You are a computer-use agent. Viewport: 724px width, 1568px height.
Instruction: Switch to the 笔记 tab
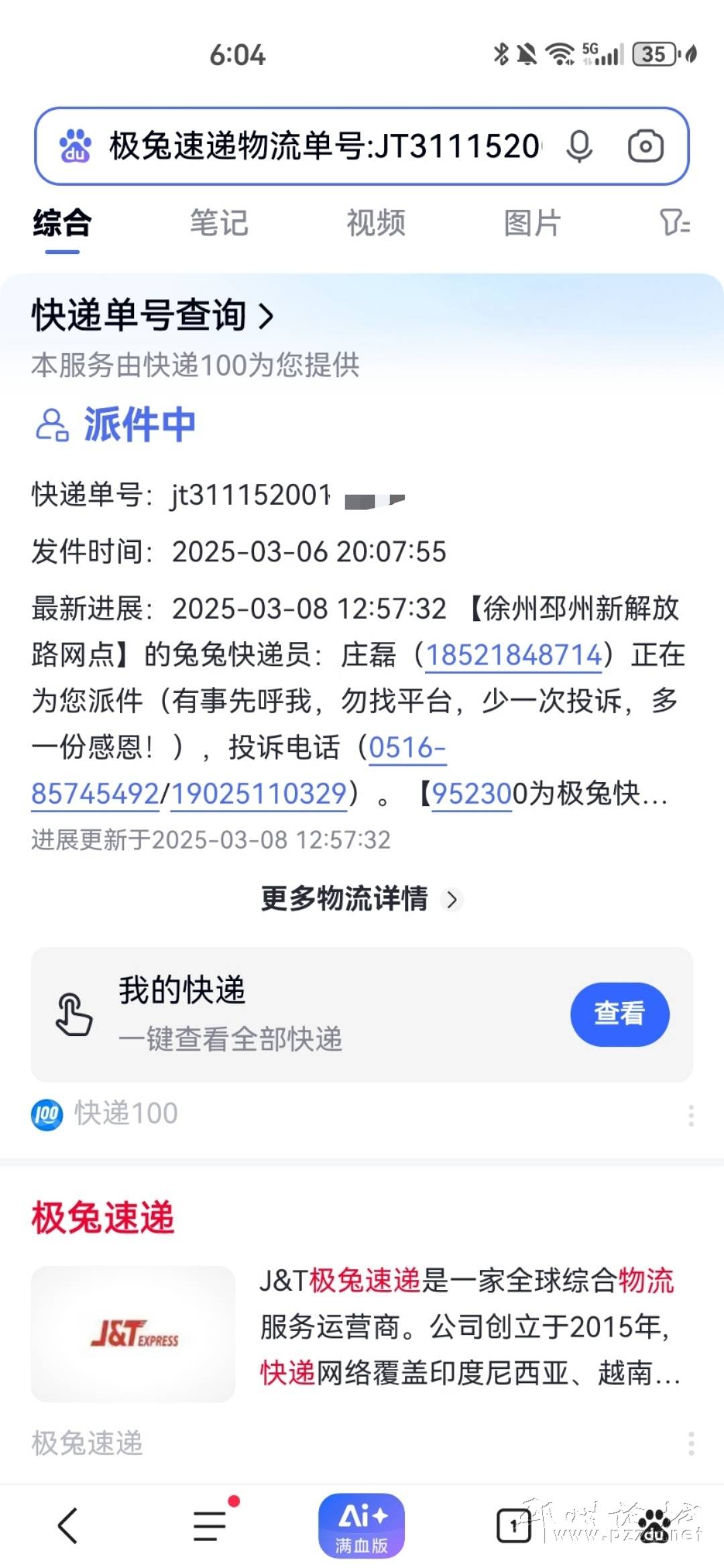point(219,223)
